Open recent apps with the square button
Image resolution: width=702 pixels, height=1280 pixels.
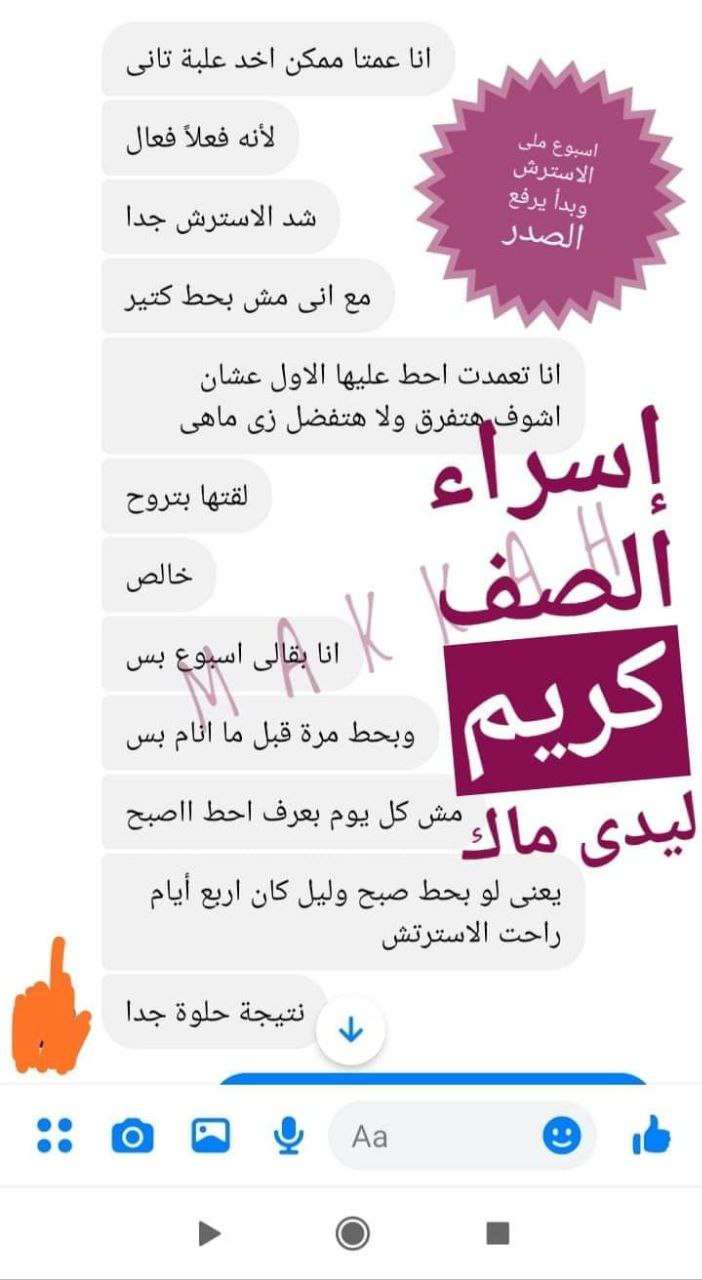[x=498, y=1233]
